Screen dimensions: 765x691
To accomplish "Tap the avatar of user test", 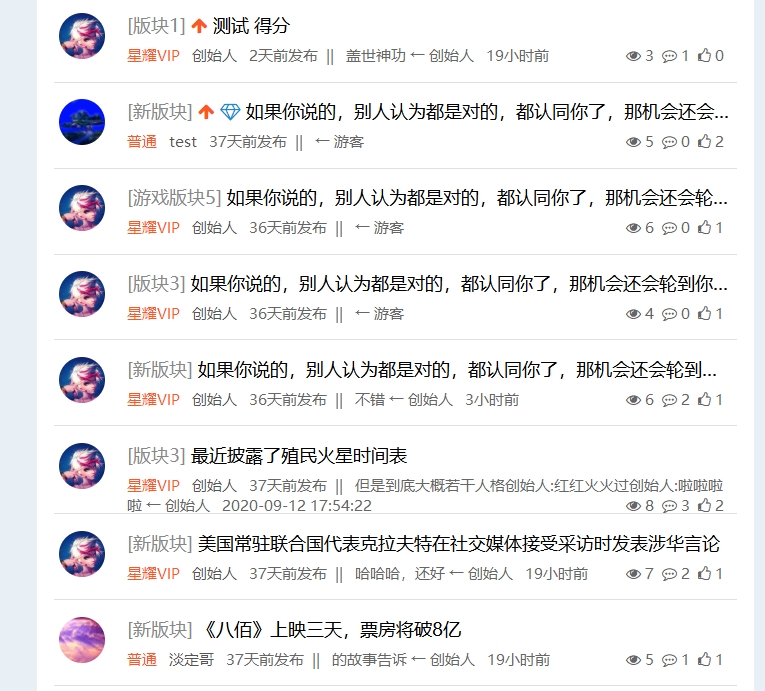I will 82,122.
